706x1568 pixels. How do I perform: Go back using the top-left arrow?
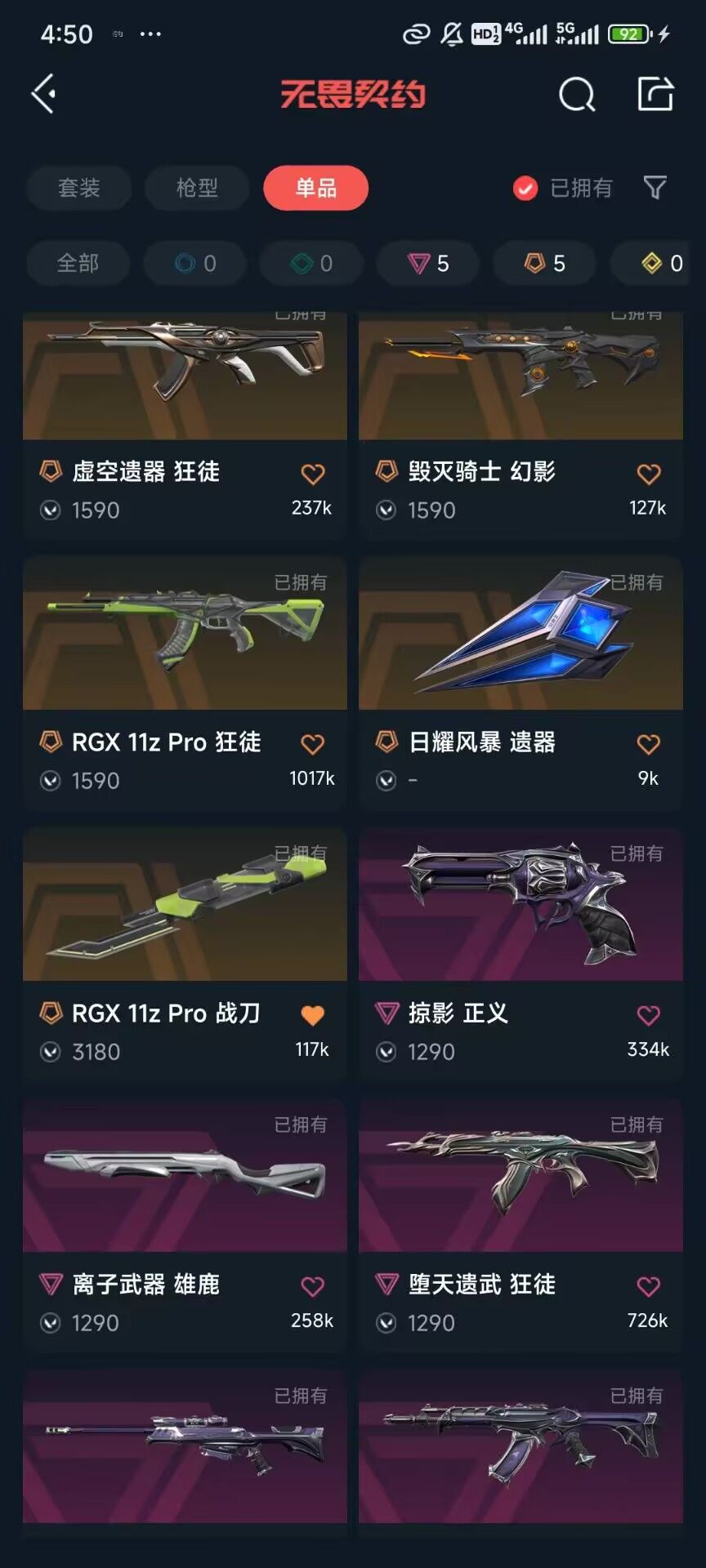click(x=44, y=94)
